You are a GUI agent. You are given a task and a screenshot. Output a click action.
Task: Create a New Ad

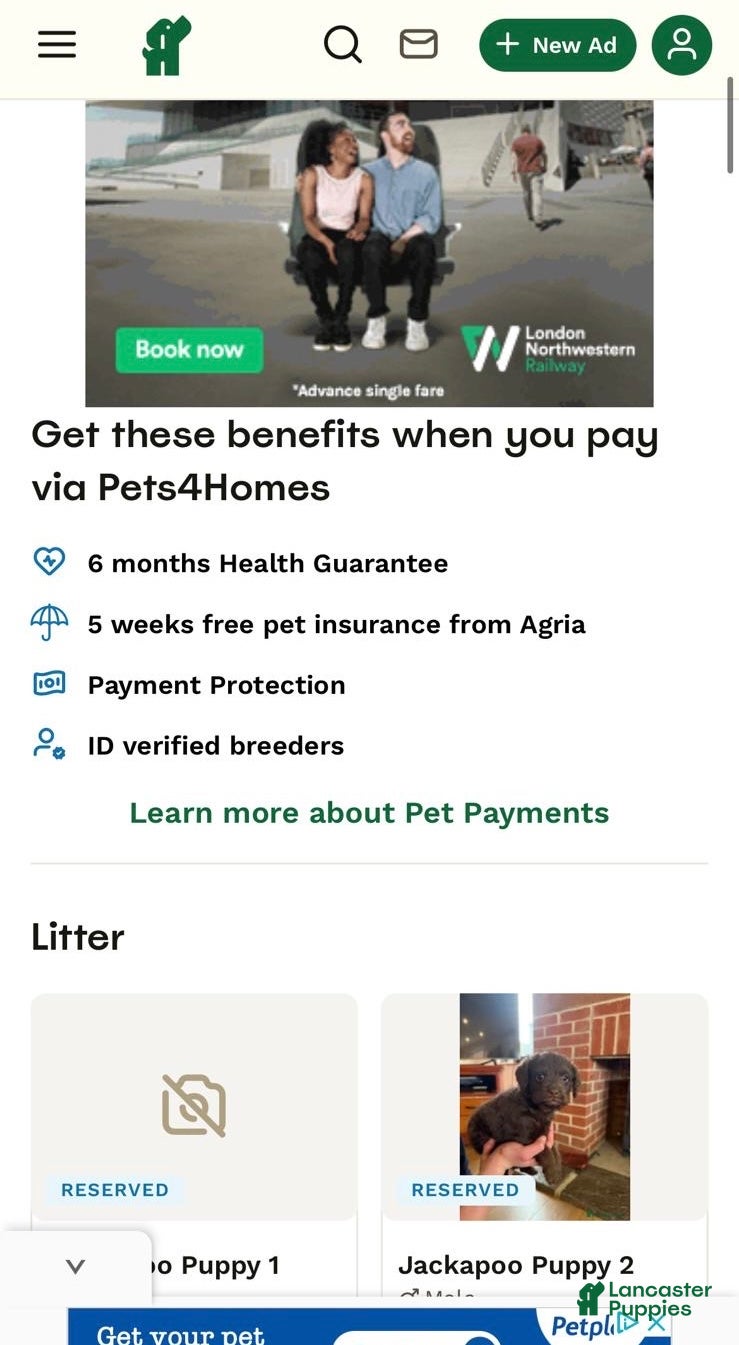tap(557, 45)
